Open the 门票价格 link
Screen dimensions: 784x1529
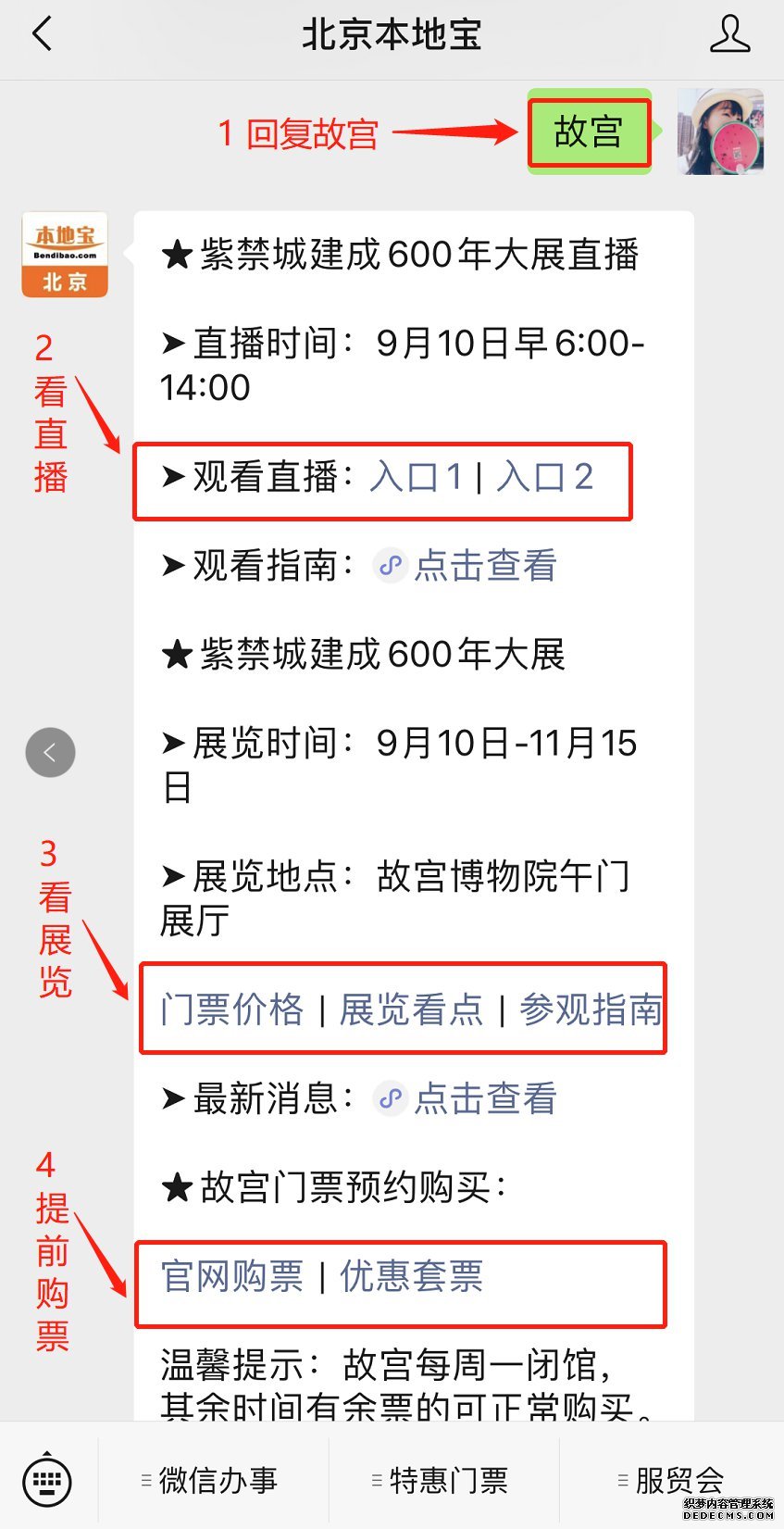[232, 1009]
